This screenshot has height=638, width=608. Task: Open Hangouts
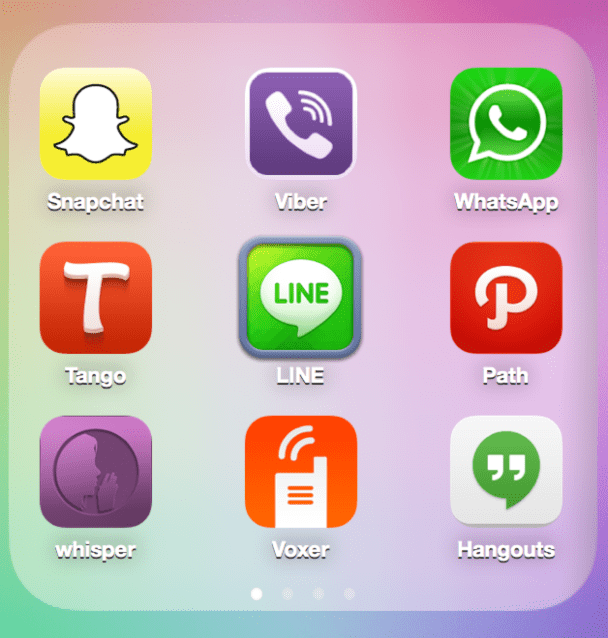[506, 472]
